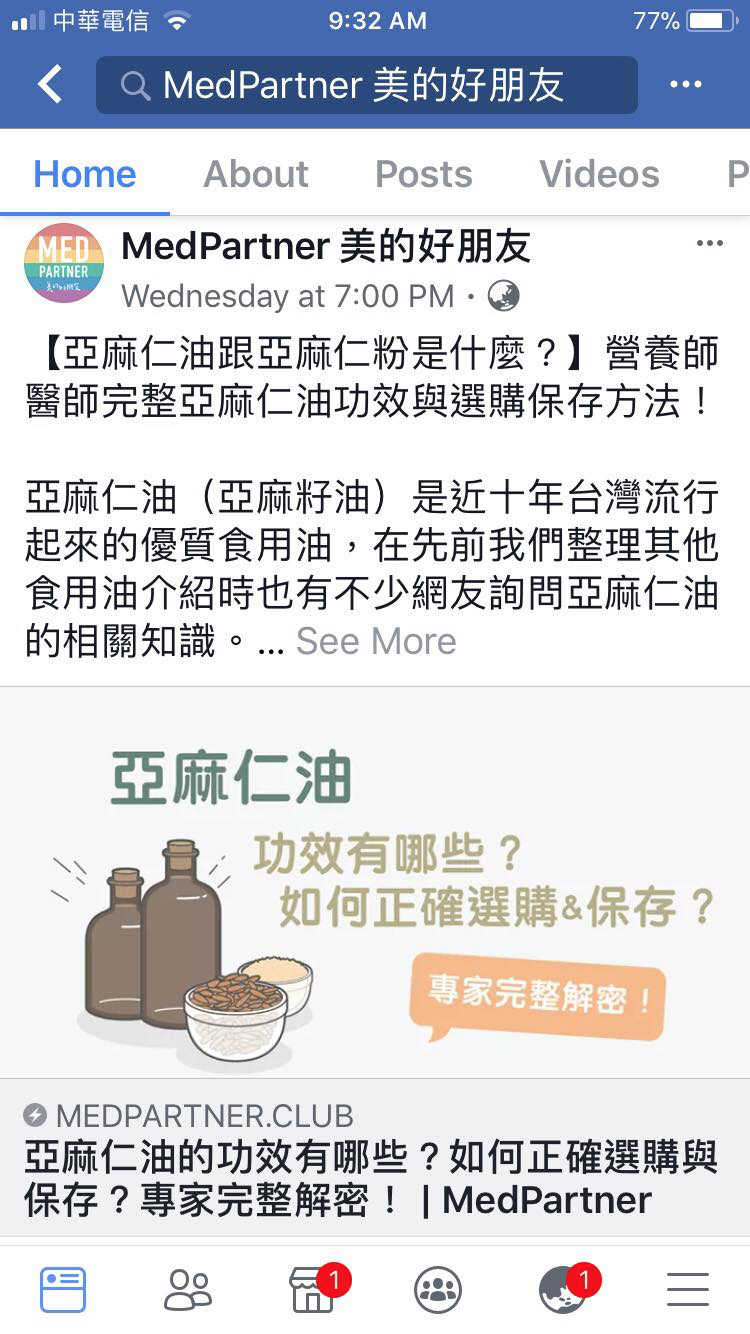750x1334 pixels.
Task: Switch to the Posts tab
Action: coord(424,174)
